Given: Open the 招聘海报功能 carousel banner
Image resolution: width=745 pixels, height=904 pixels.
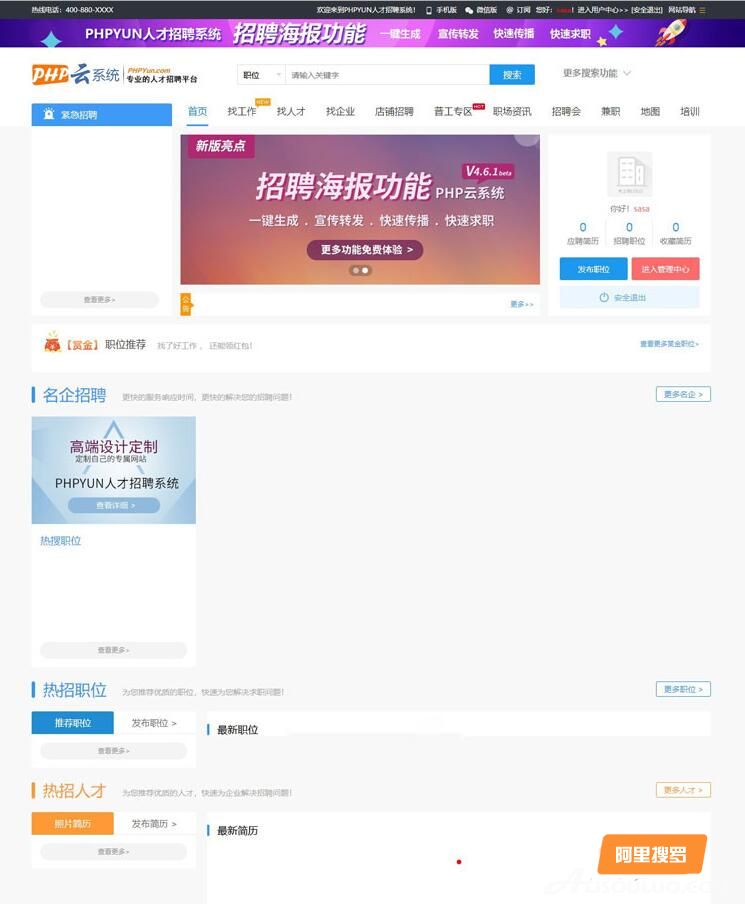Looking at the screenshot, I should click(x=360, y=210).
